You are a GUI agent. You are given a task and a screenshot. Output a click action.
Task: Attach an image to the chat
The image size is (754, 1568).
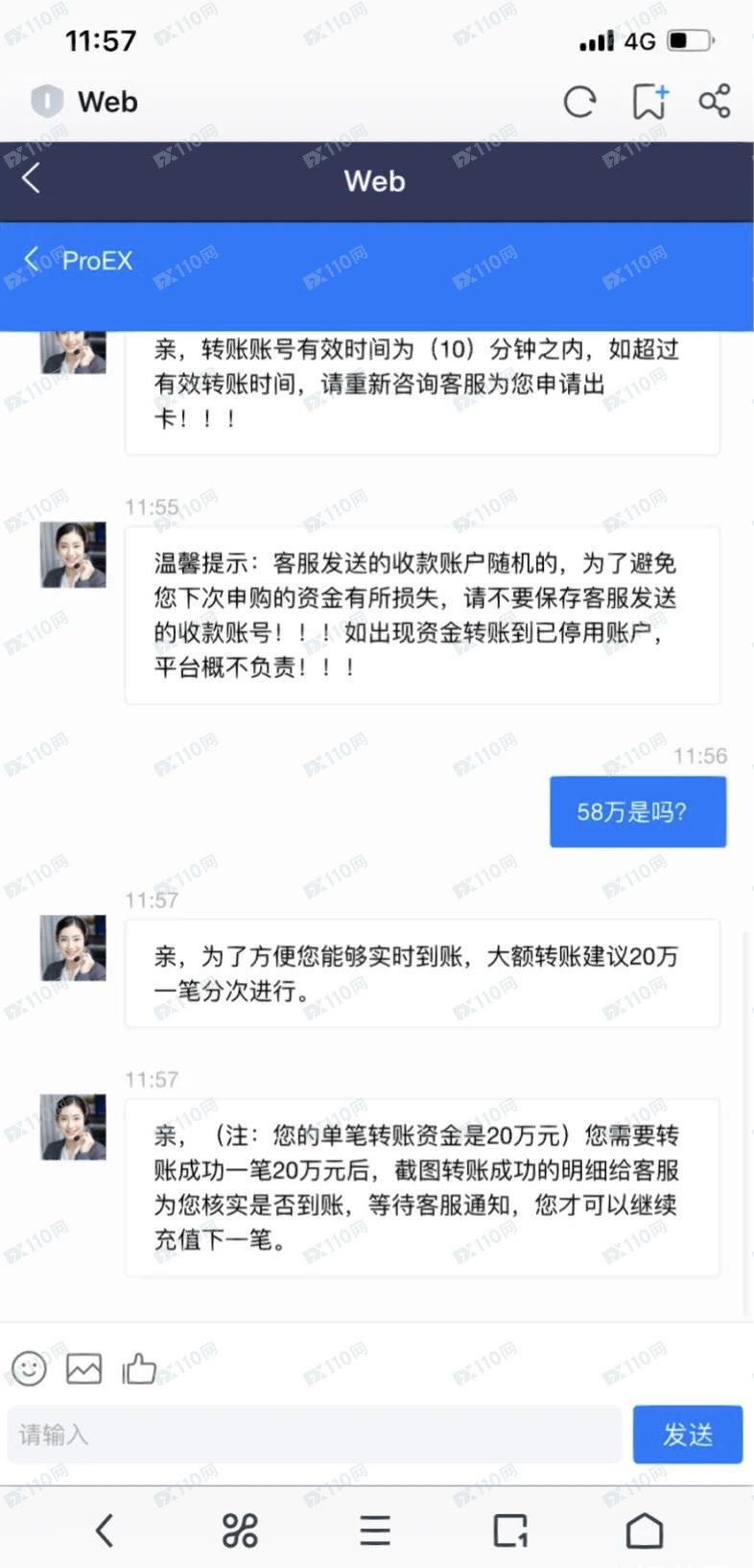point(83,1368)
